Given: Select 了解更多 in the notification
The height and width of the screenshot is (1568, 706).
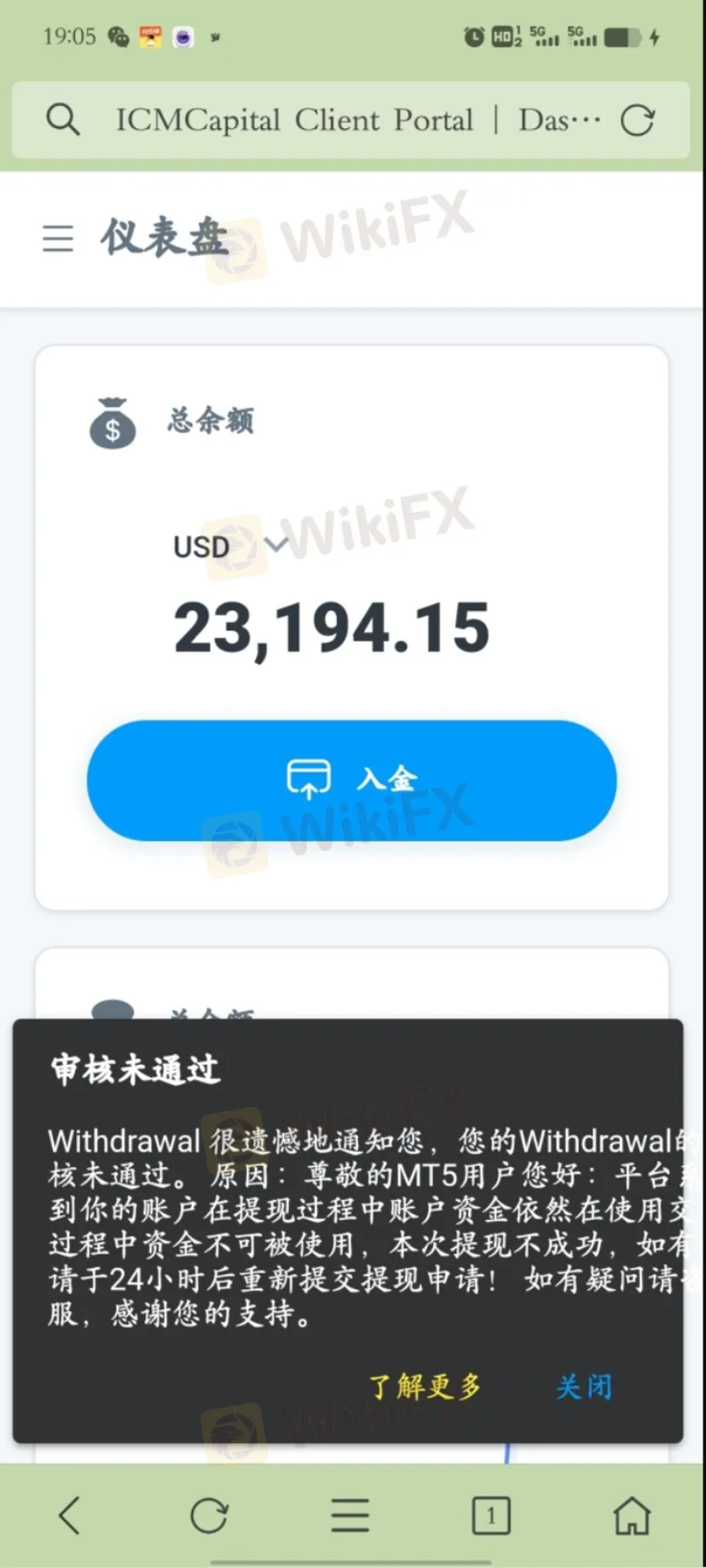Looking at the screenshot, I should [425, 1386].
